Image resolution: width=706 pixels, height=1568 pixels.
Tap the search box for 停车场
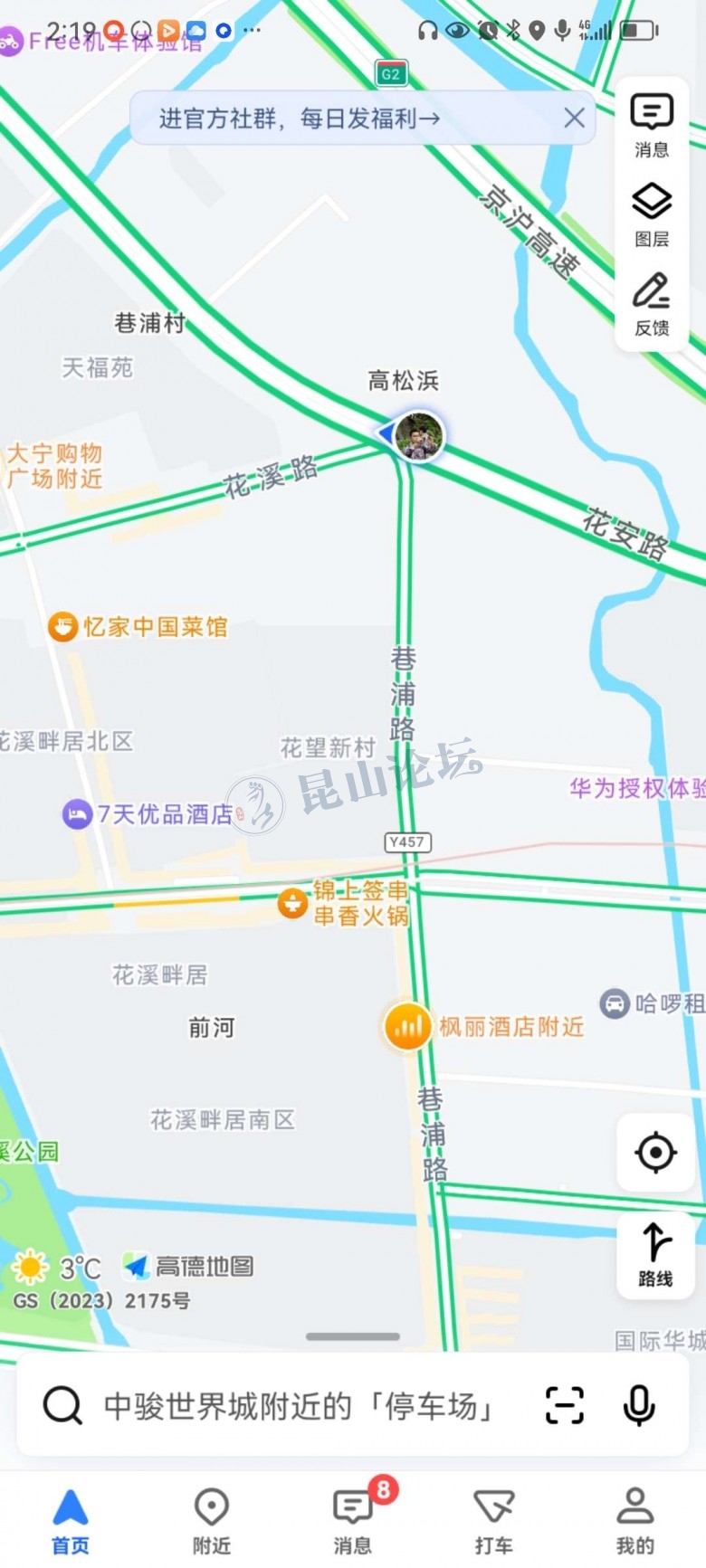pyautogui.click(x=299, y=1405)
